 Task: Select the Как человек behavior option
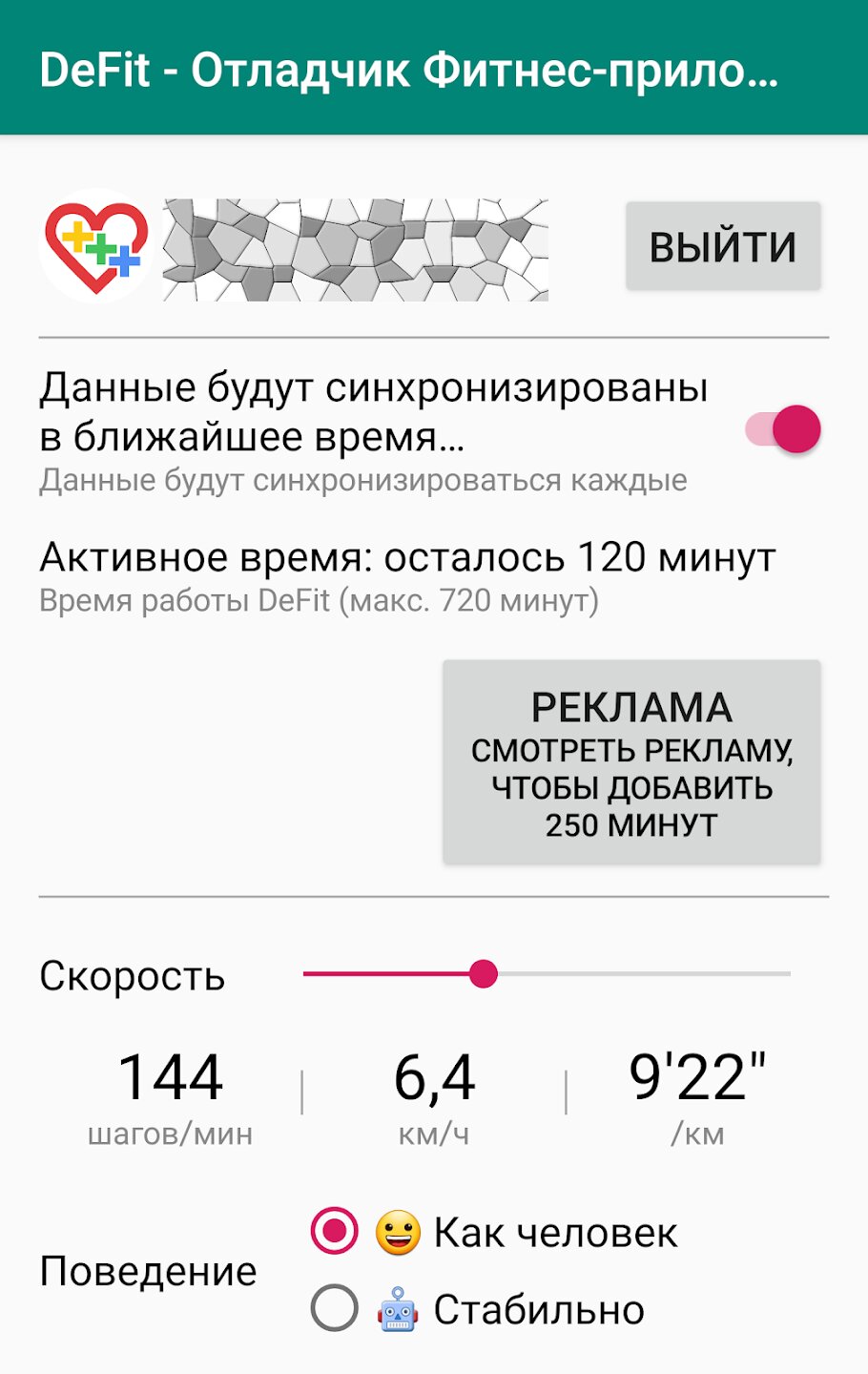coord(335,1232)
